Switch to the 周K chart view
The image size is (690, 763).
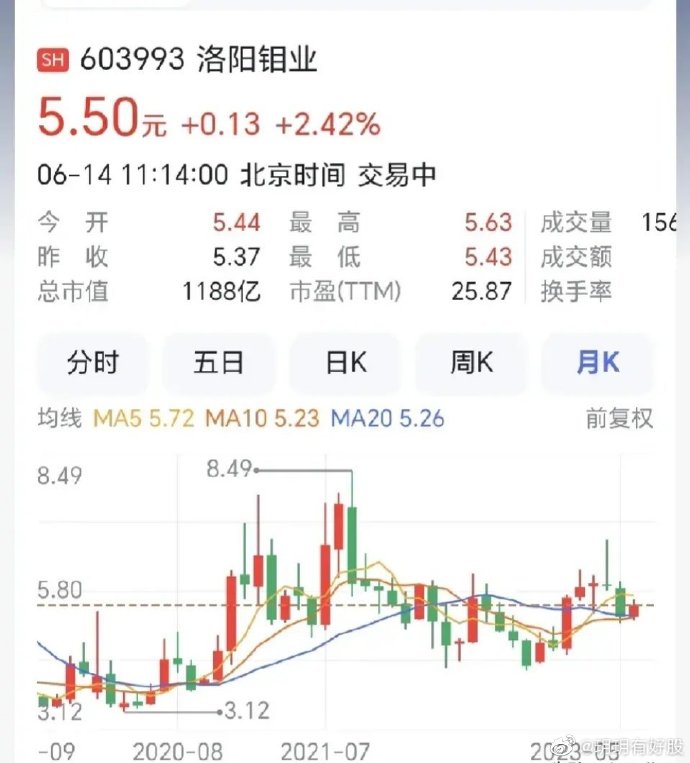(x=470, y=362)
